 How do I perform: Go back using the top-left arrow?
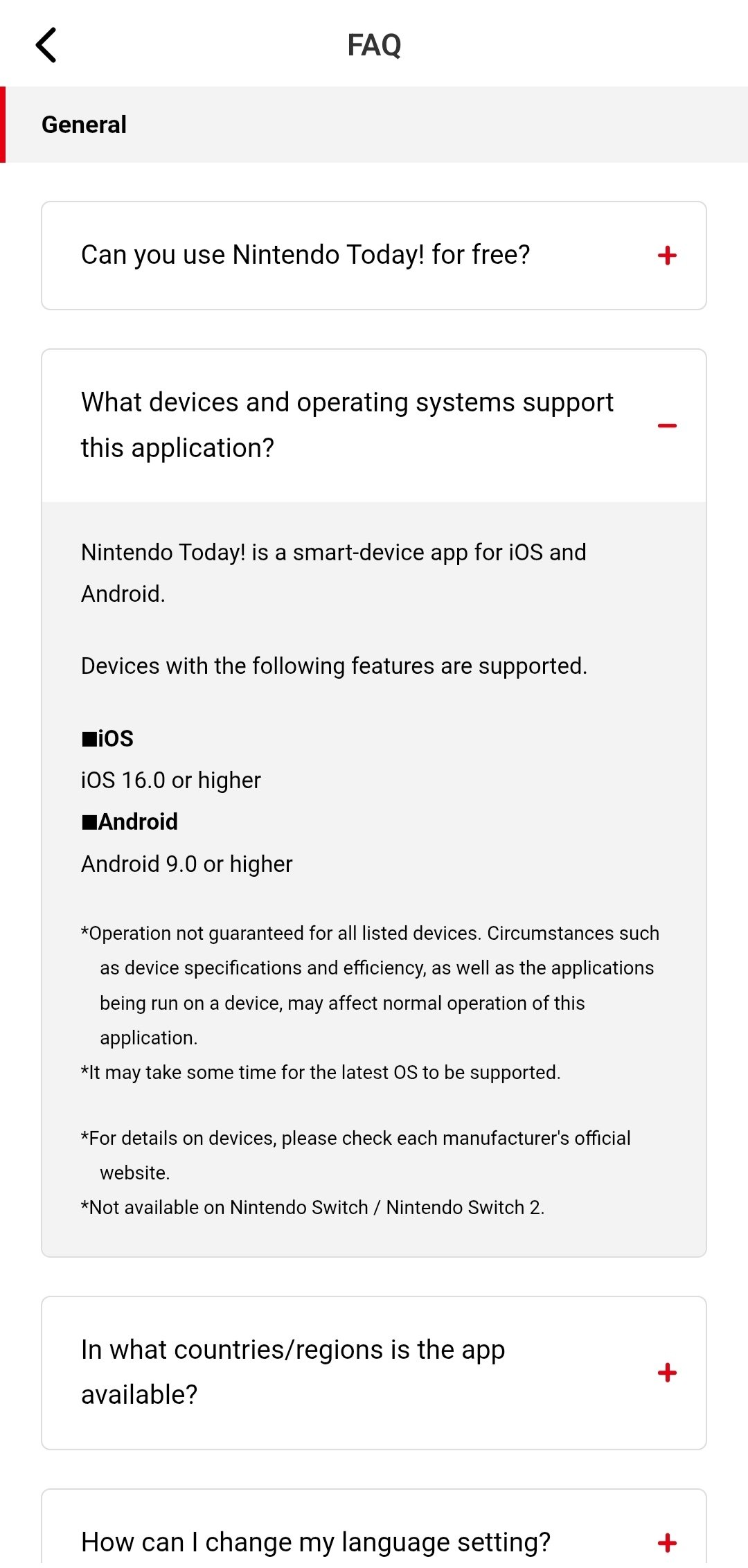pyautogui.click(x=46, y=46)
